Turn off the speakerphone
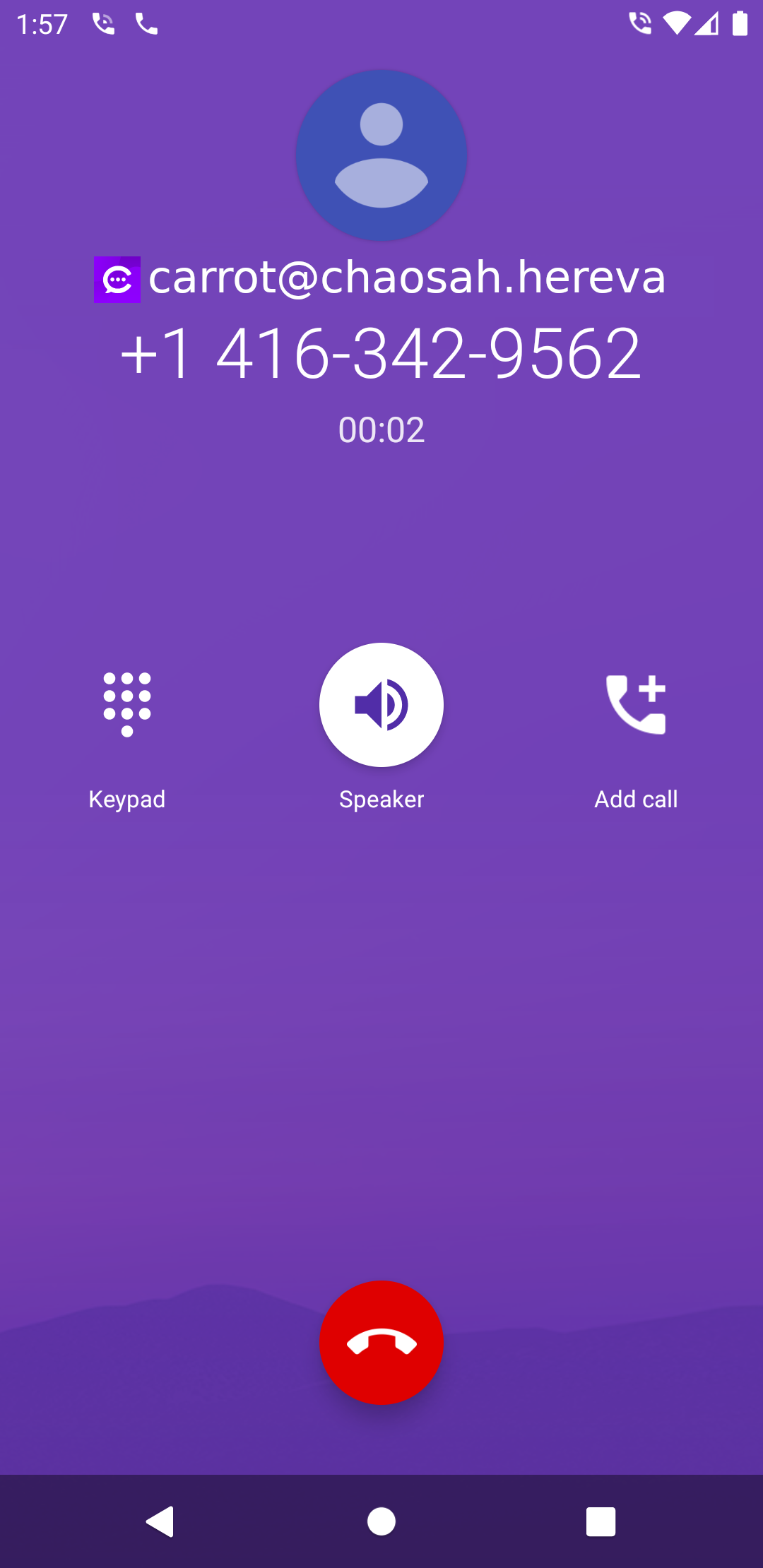This screenshot has width=763, height=1568. click(x=381, y=705)
